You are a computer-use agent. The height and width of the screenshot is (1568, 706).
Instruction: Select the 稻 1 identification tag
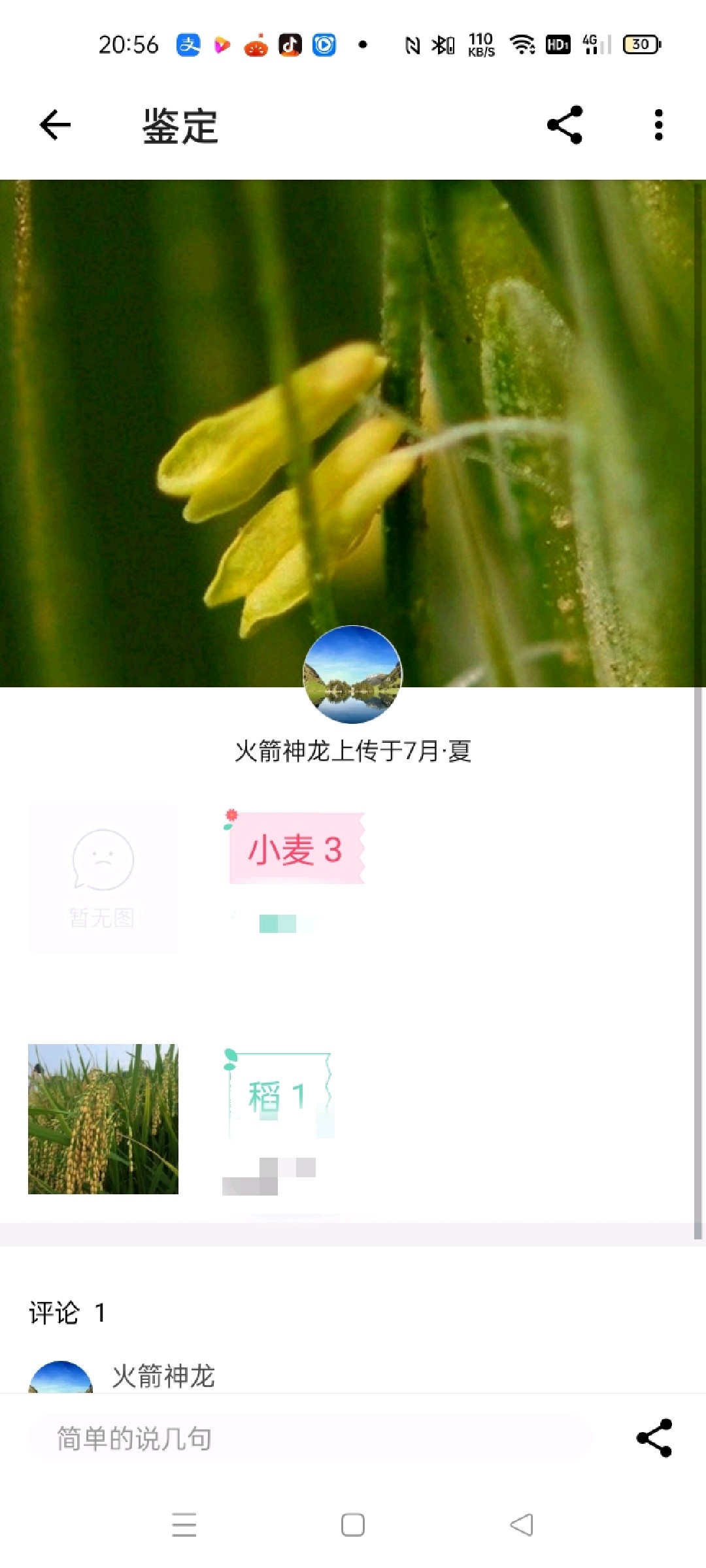click(278, 1096)
